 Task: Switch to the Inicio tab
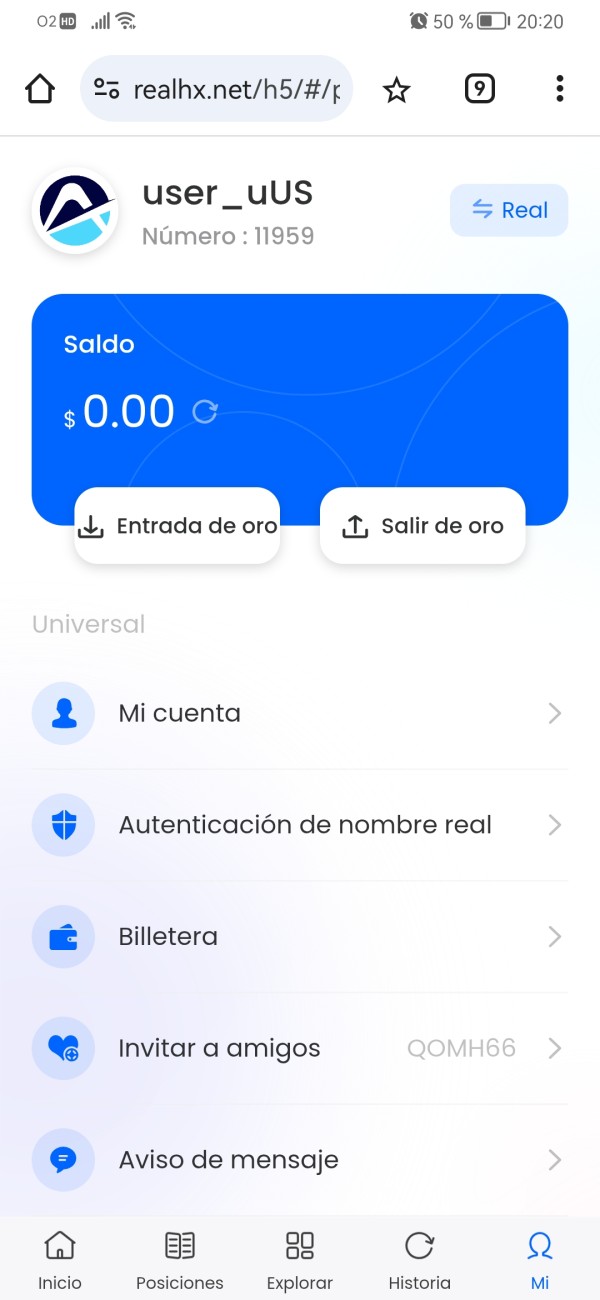(x=60, y=1260)
